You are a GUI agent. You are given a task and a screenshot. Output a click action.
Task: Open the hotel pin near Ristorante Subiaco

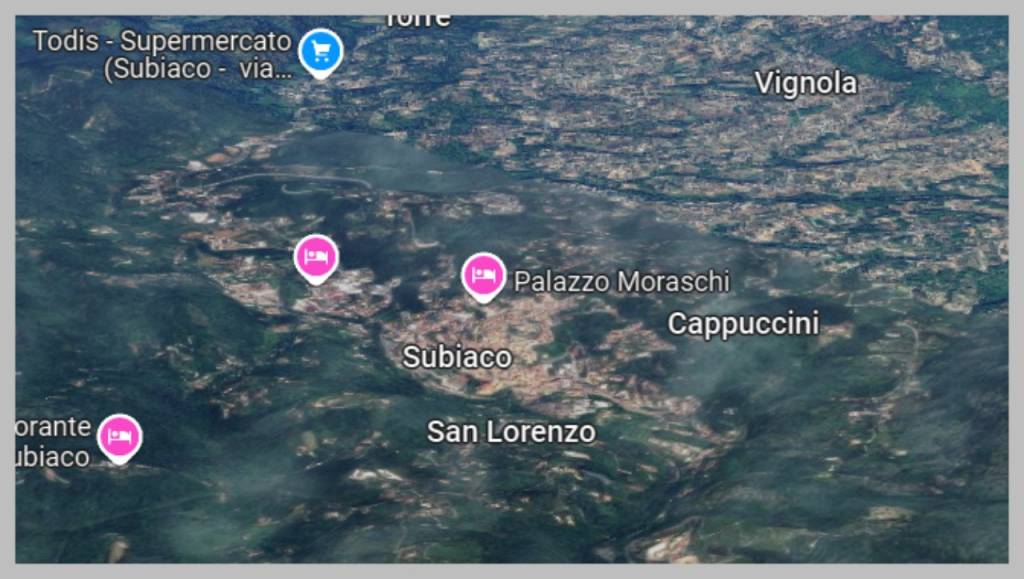coord(120,437)
